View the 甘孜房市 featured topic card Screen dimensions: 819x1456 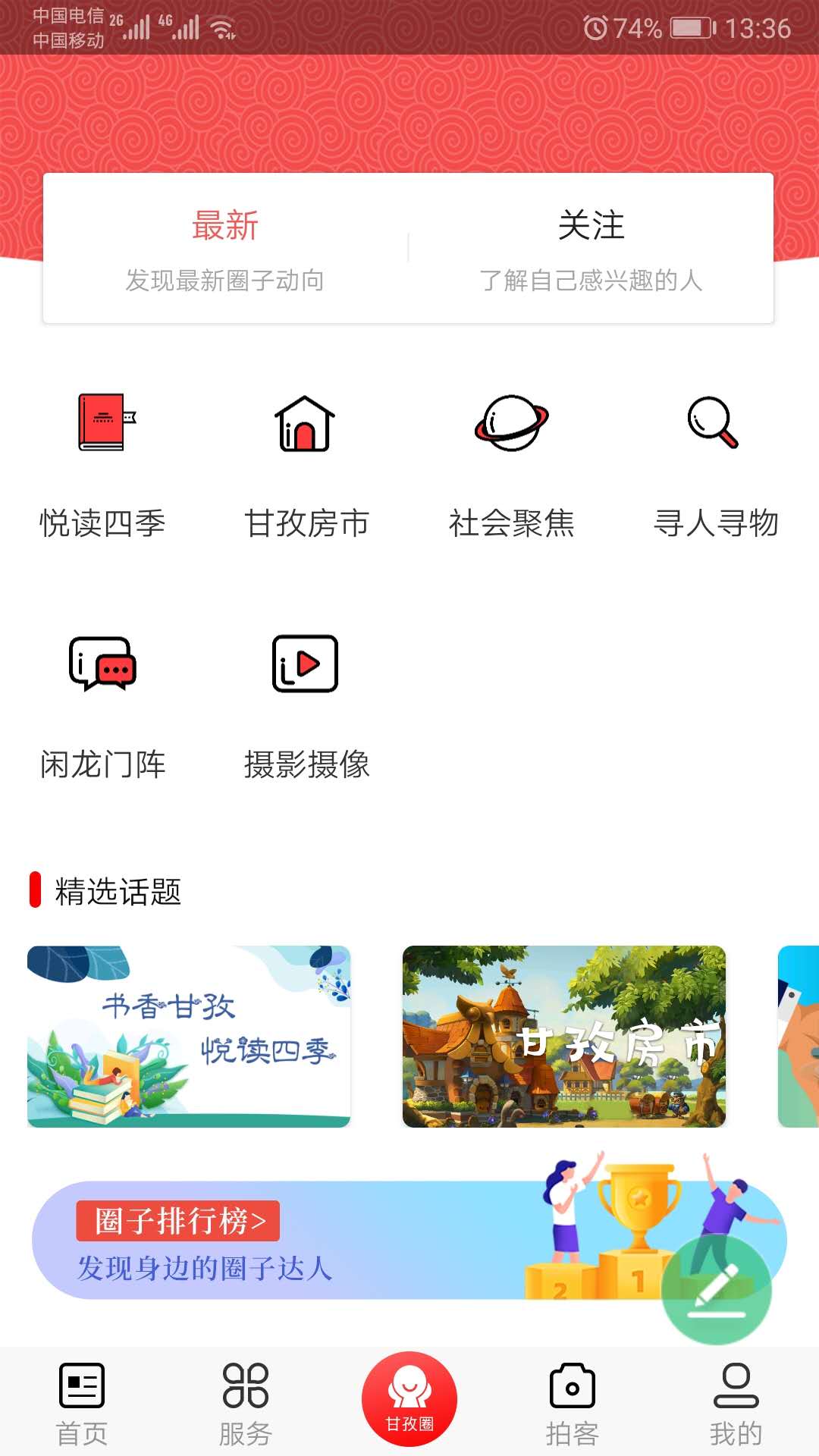tap(563, 1036)
